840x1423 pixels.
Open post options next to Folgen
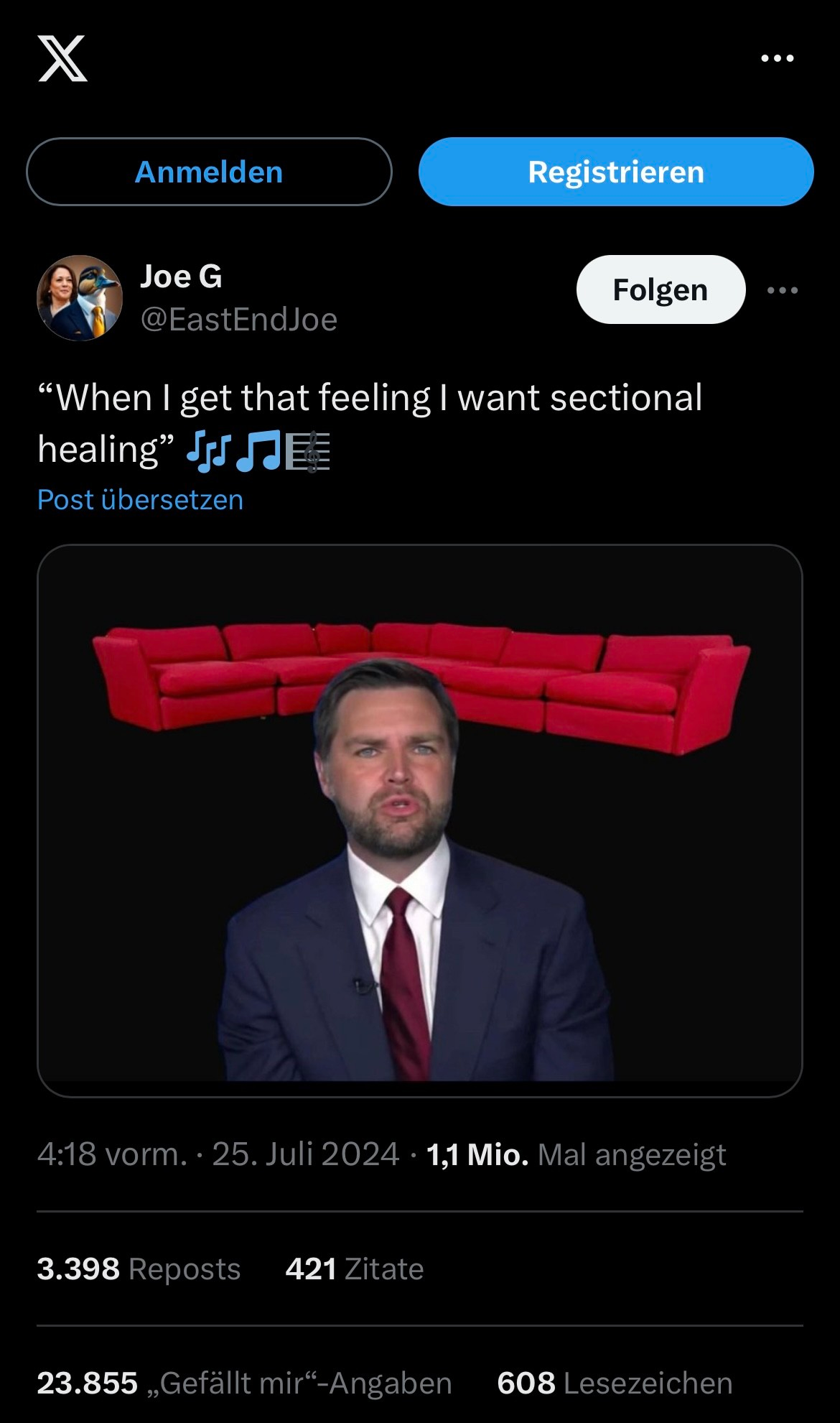pos(782,290)
